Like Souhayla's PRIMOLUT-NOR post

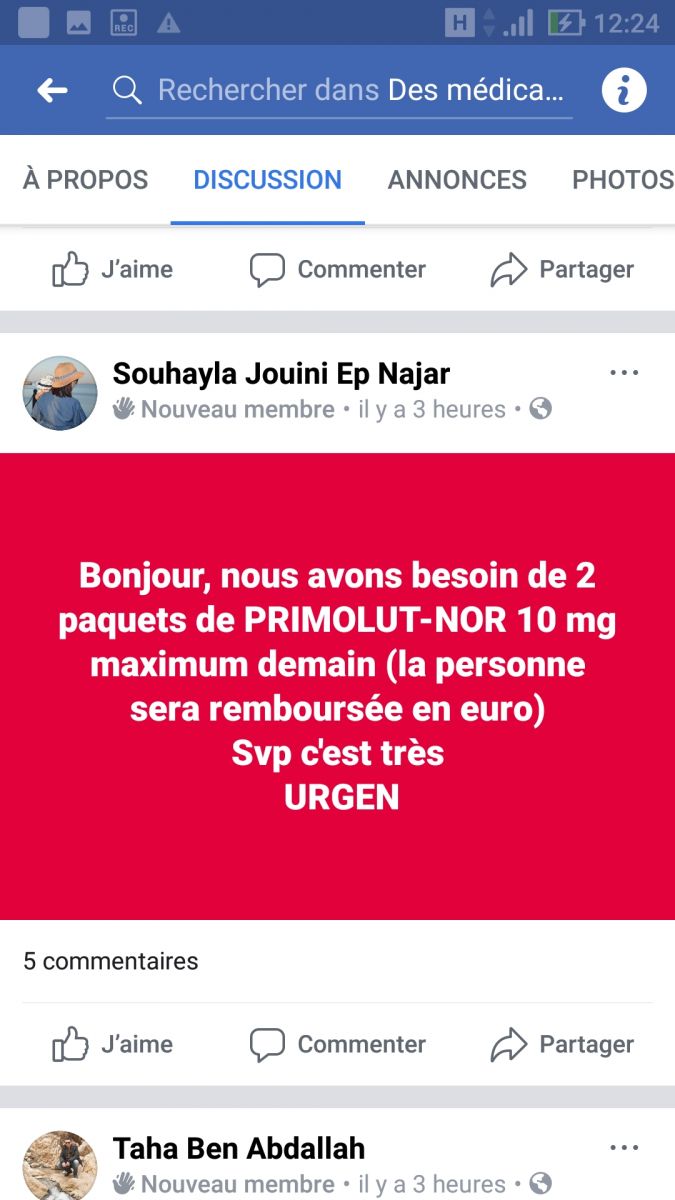pos(112,1044)
